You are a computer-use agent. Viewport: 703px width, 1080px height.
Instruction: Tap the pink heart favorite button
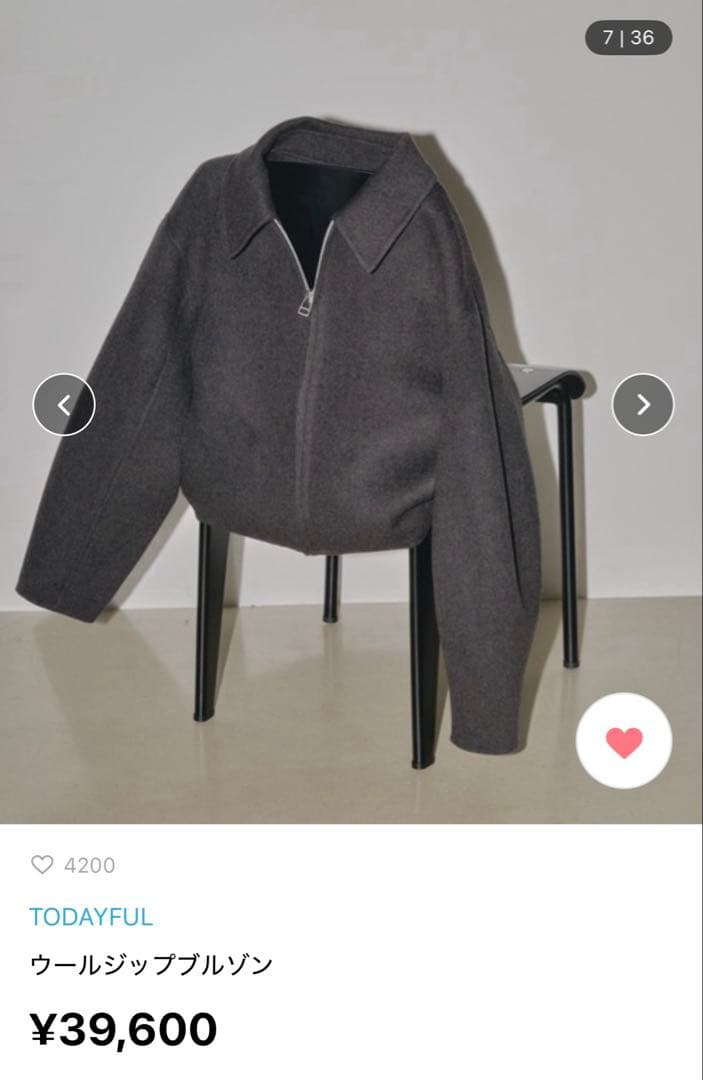tap(624, 740)
